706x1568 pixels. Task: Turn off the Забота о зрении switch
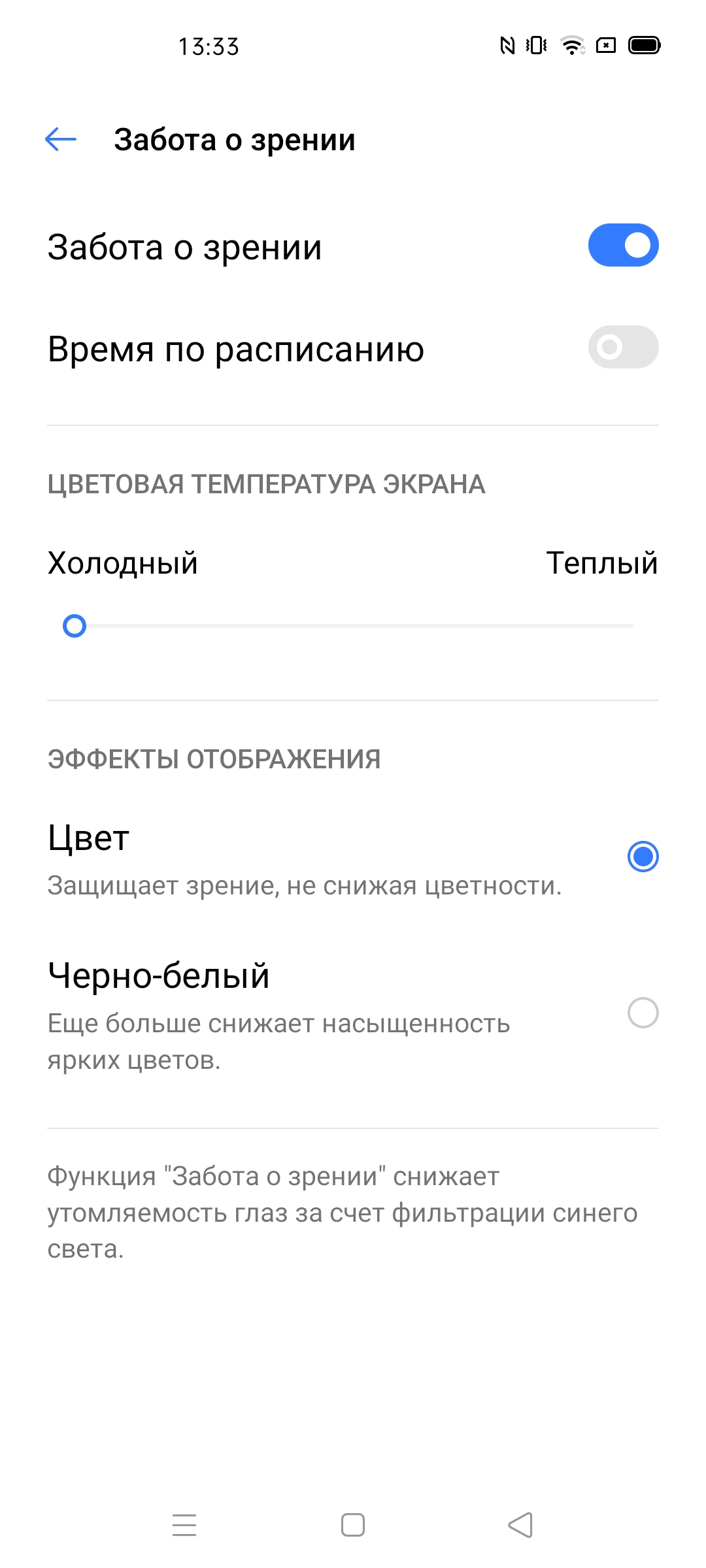pyautogui.click(x=623, y=246)
